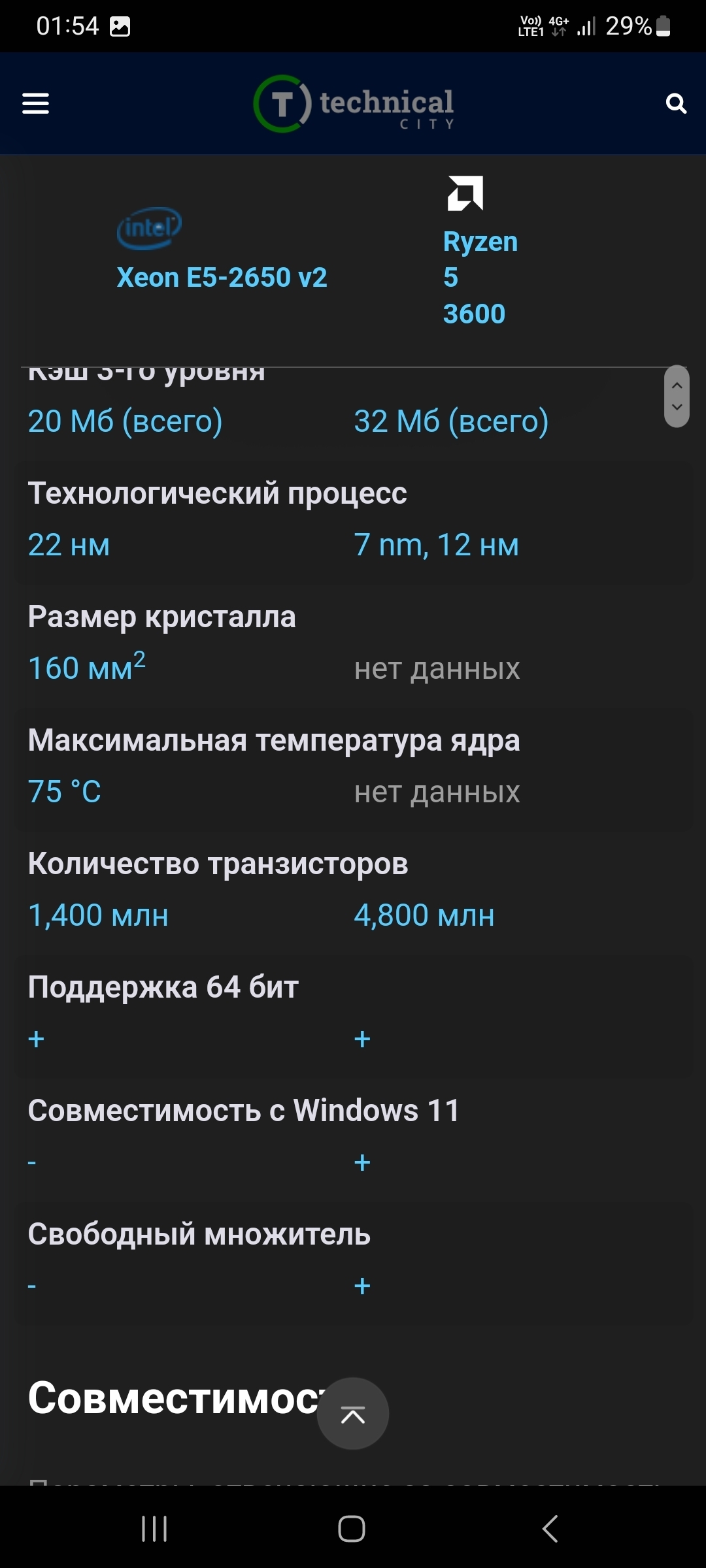
Task: Go back with system back button
Action: 550,1529
